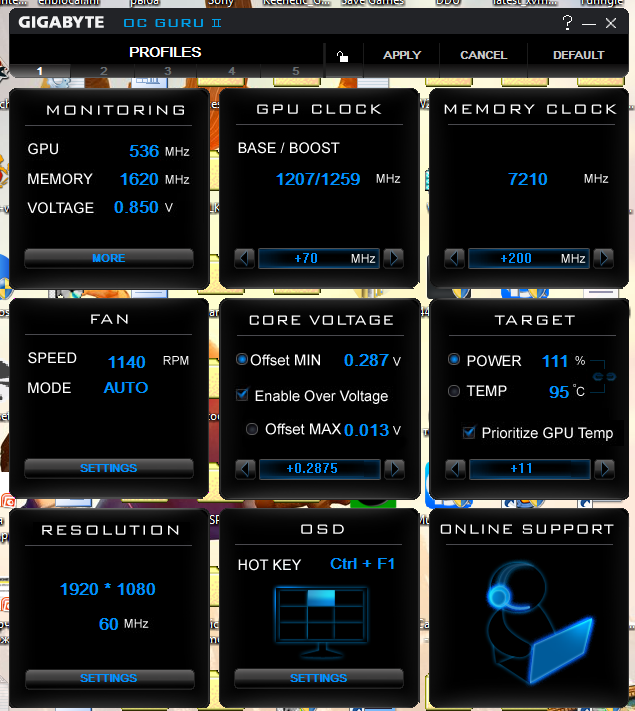Open FAN settings
The width and height of the screenshot is (635, 711).
pyautogui.click(x=108, y=468)
